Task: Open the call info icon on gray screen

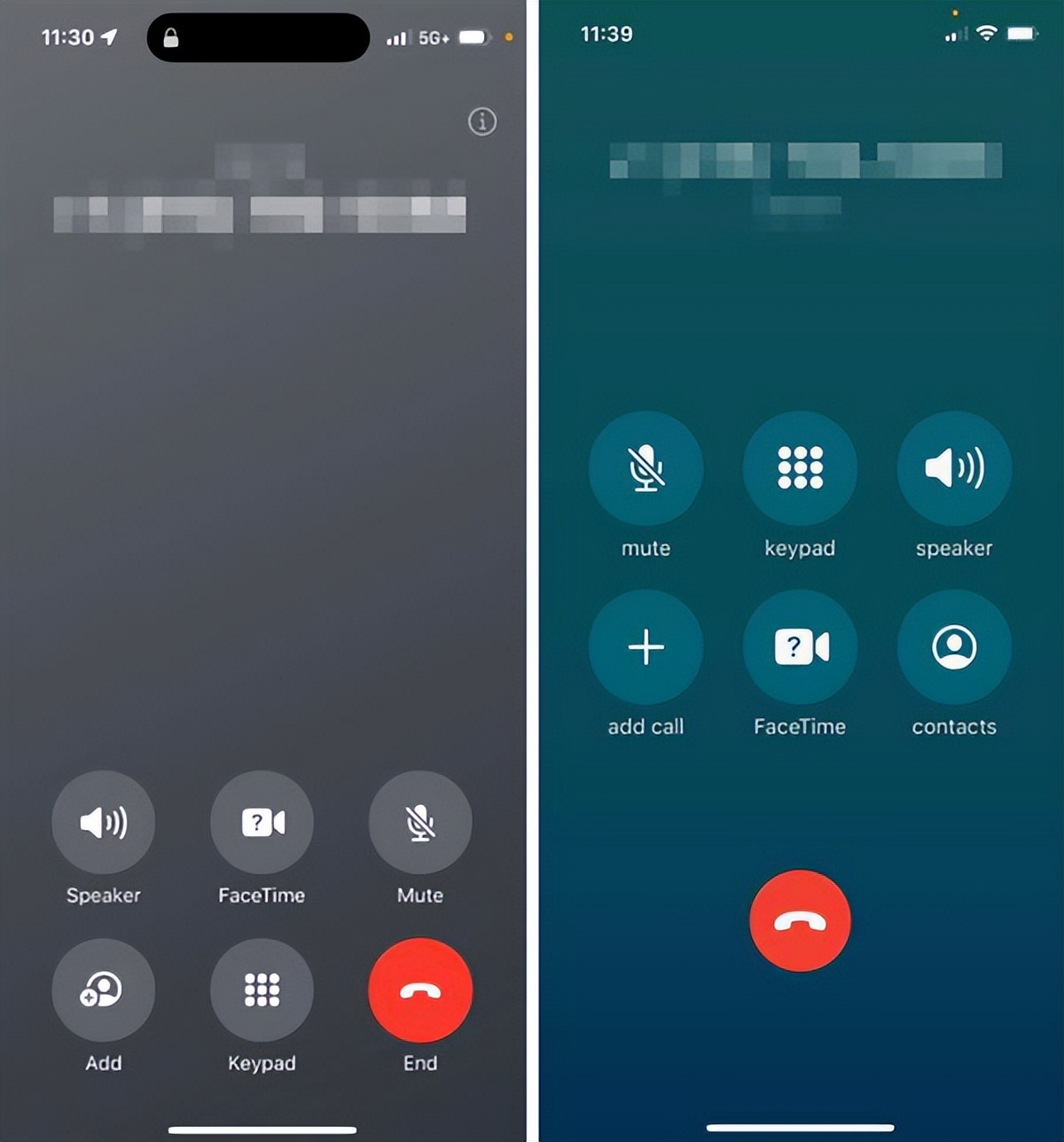Action: (482, 121)
